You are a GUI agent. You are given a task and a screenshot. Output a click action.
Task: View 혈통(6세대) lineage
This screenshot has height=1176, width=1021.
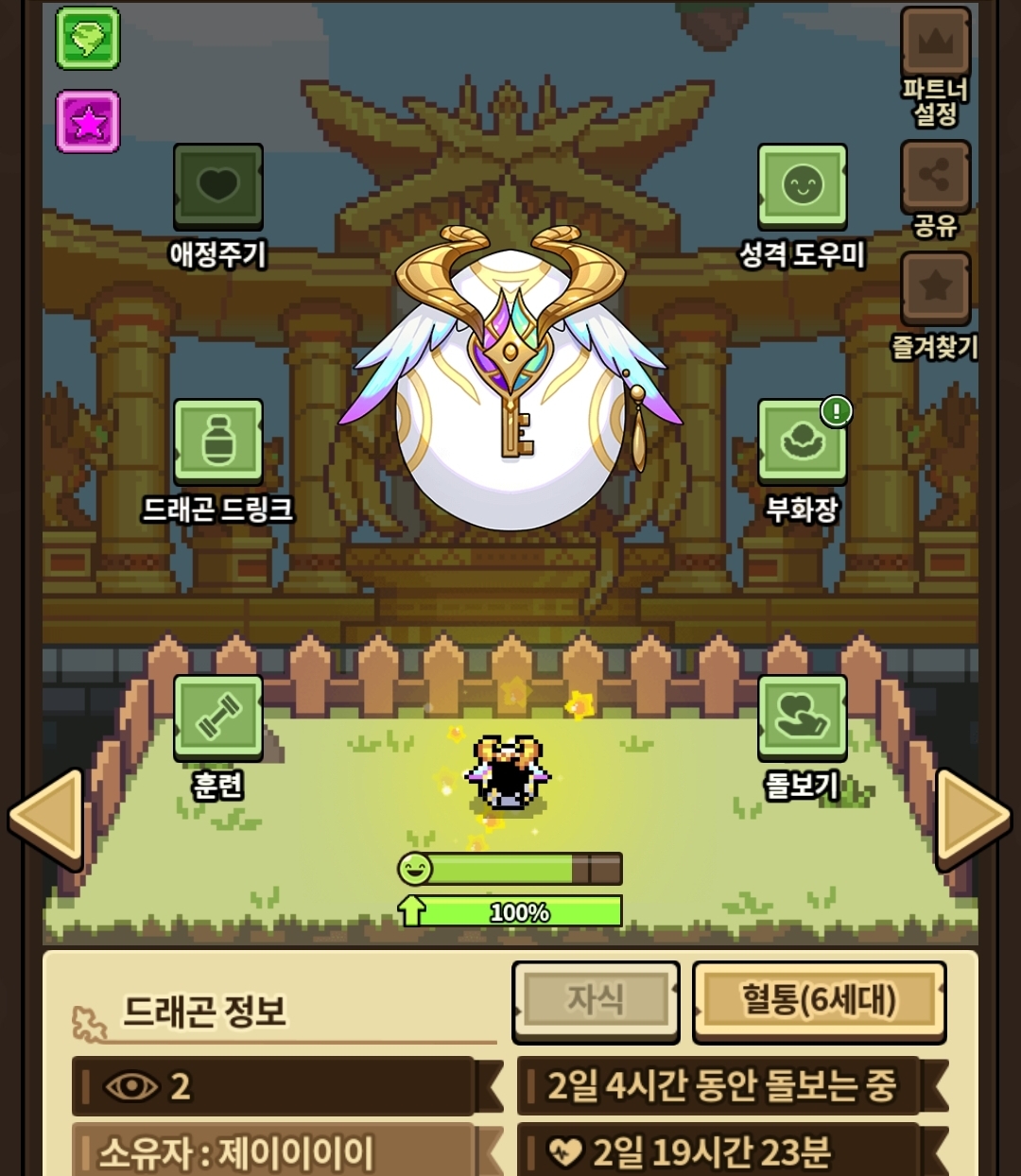click(820, 1001)
